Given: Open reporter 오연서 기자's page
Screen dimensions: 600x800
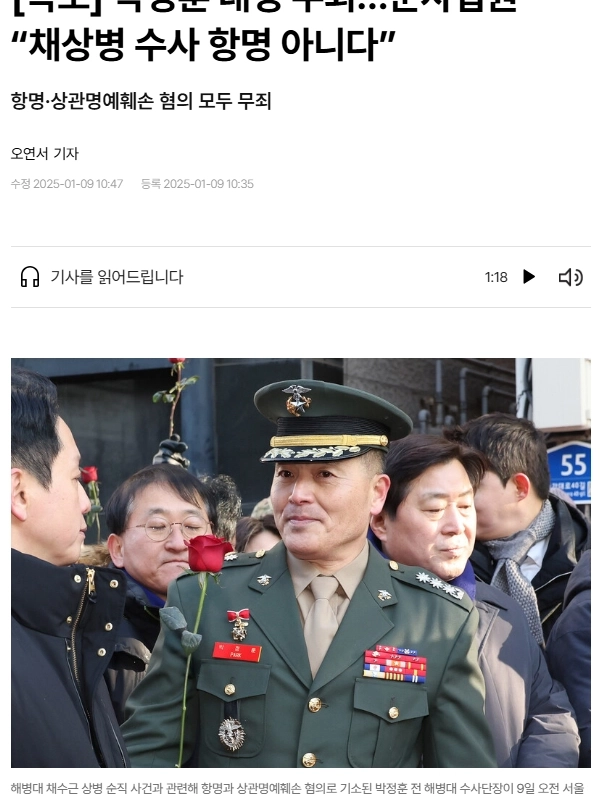Looking at the screenshot, I should (x=45, y=154).
